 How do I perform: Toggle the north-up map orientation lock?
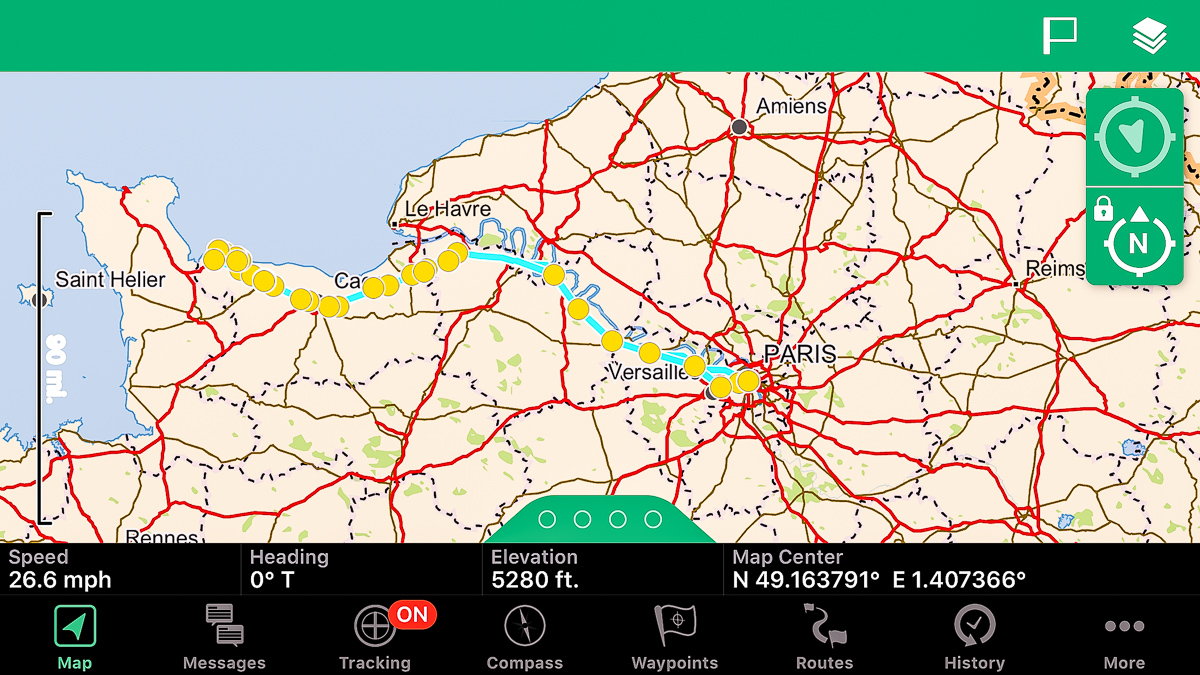1135,238
